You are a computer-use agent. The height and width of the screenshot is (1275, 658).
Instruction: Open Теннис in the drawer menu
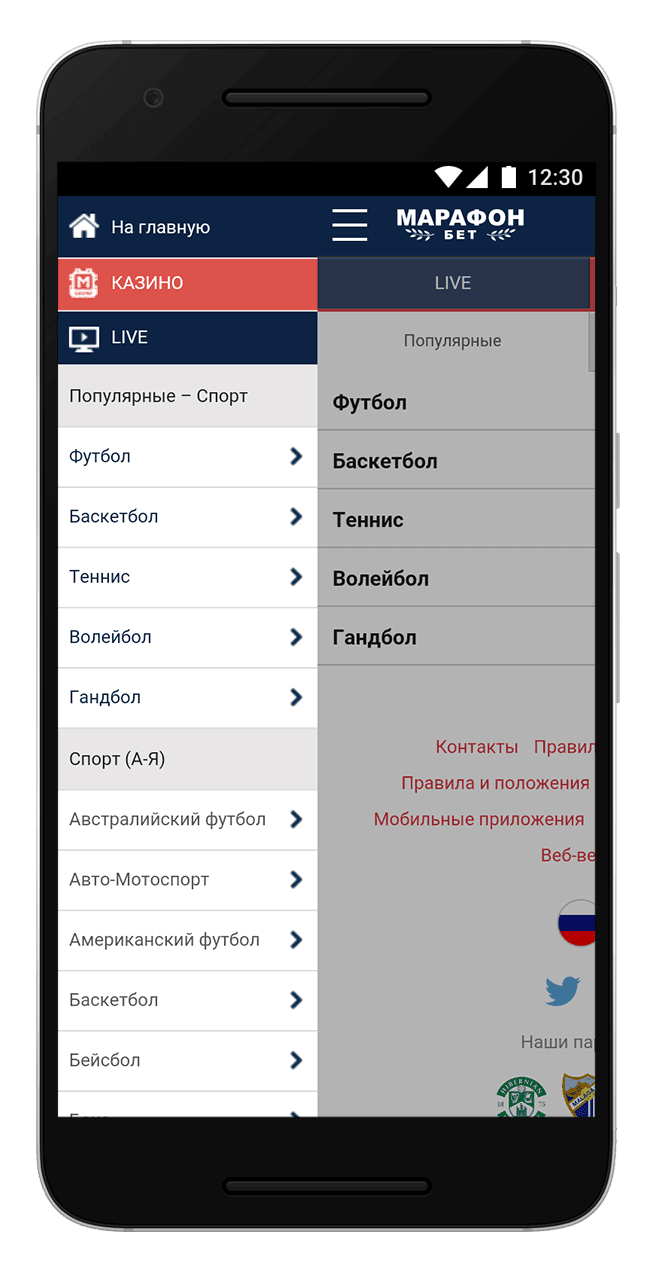click(x=187, y=577)
